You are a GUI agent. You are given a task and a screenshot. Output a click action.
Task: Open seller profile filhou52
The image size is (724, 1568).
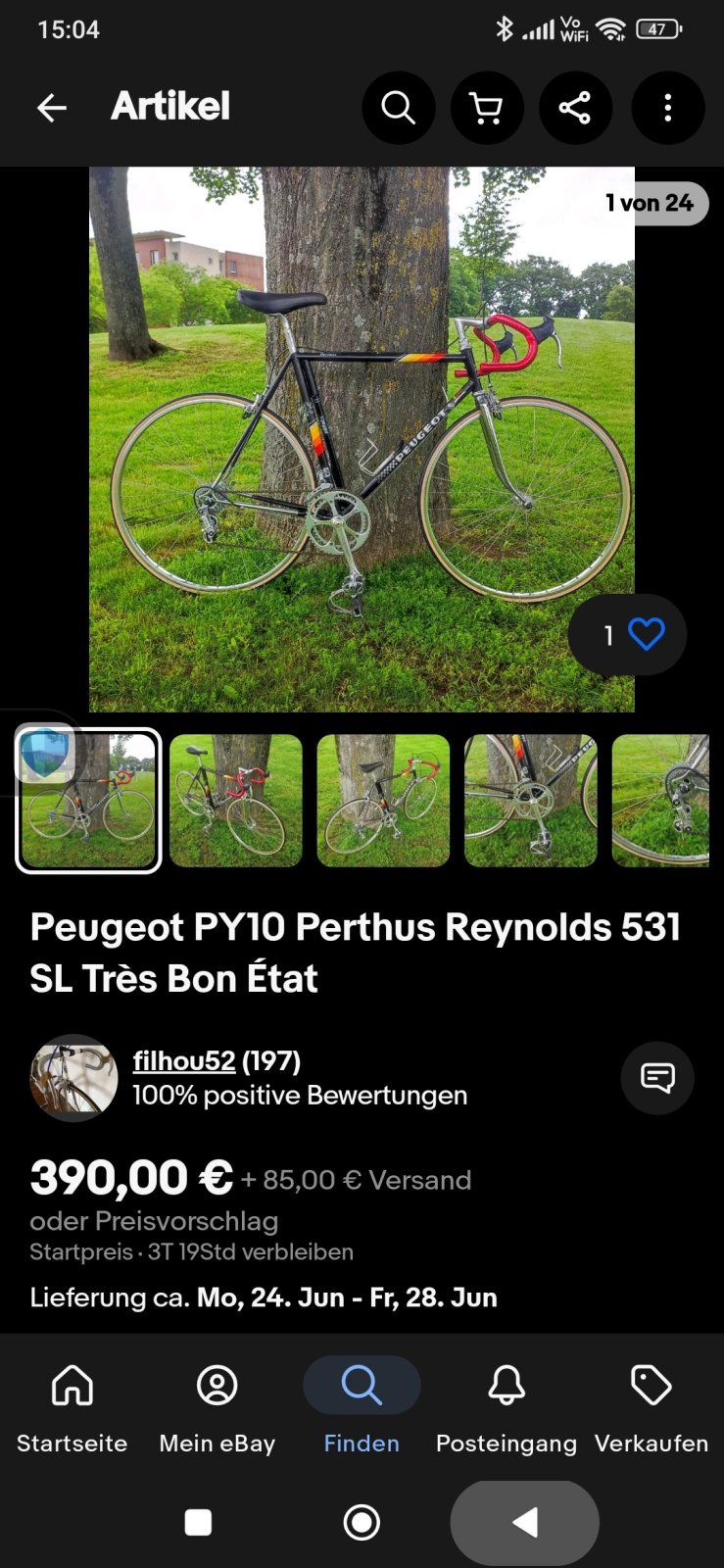[184, 1060]
